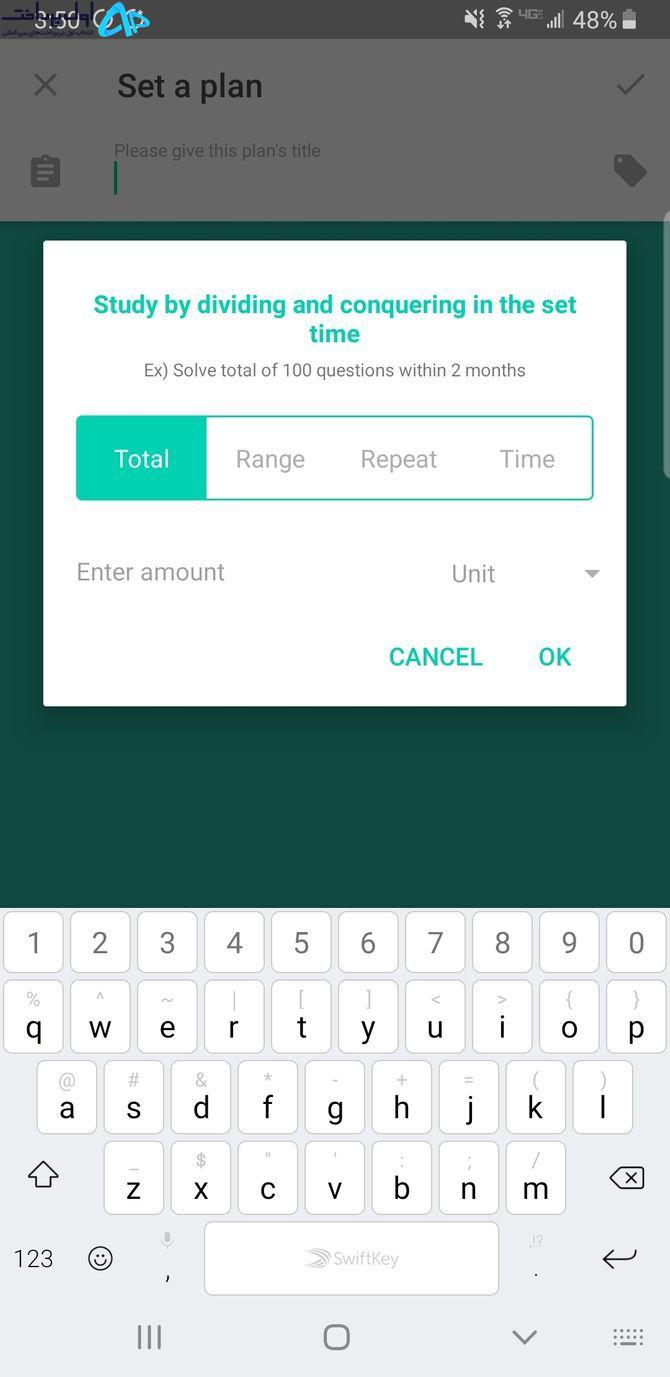The height and width of the screenshot is (1377, 670).
Task: Tap the shift key on keyboard
Action: (x=43, y=1175)
